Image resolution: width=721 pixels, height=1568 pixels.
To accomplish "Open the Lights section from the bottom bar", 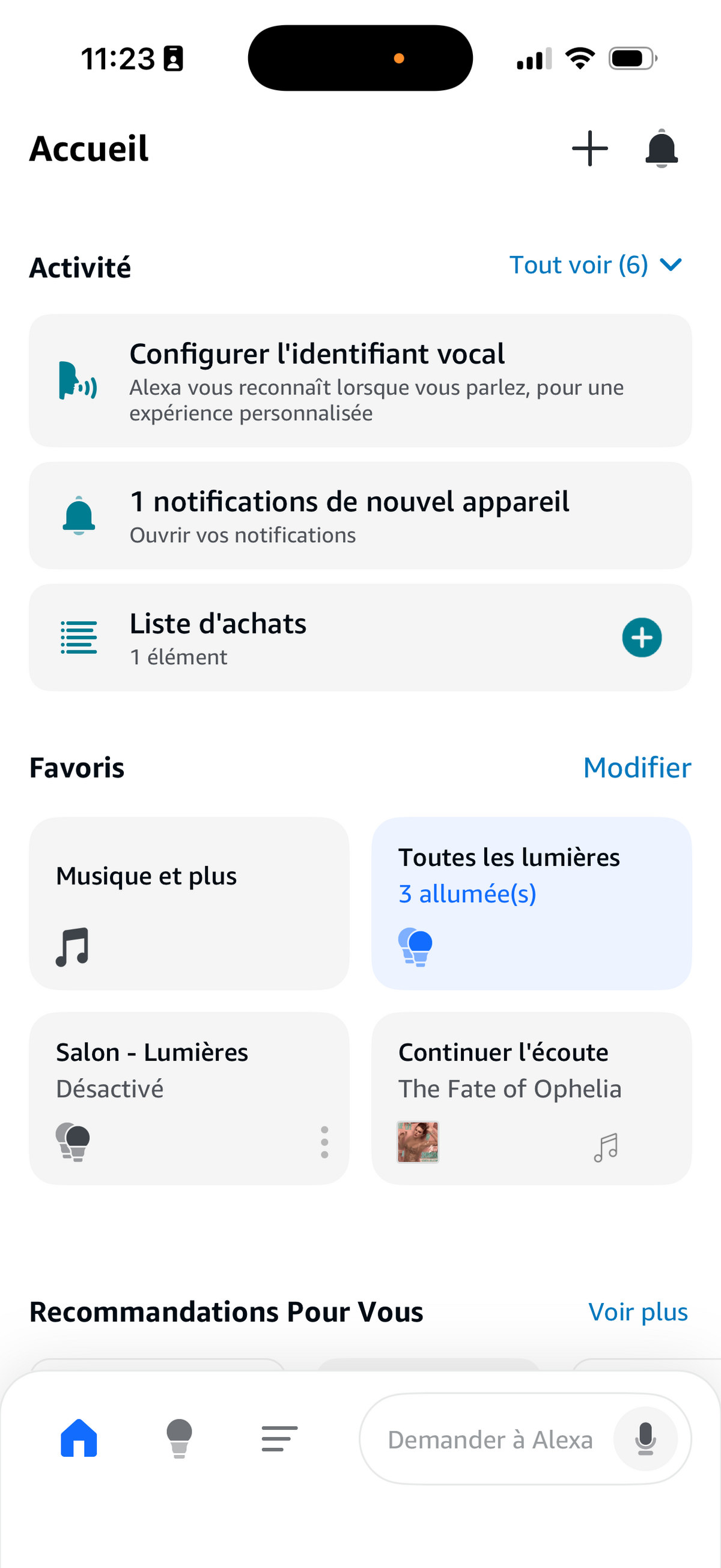I will click(x=178, y=1439).
